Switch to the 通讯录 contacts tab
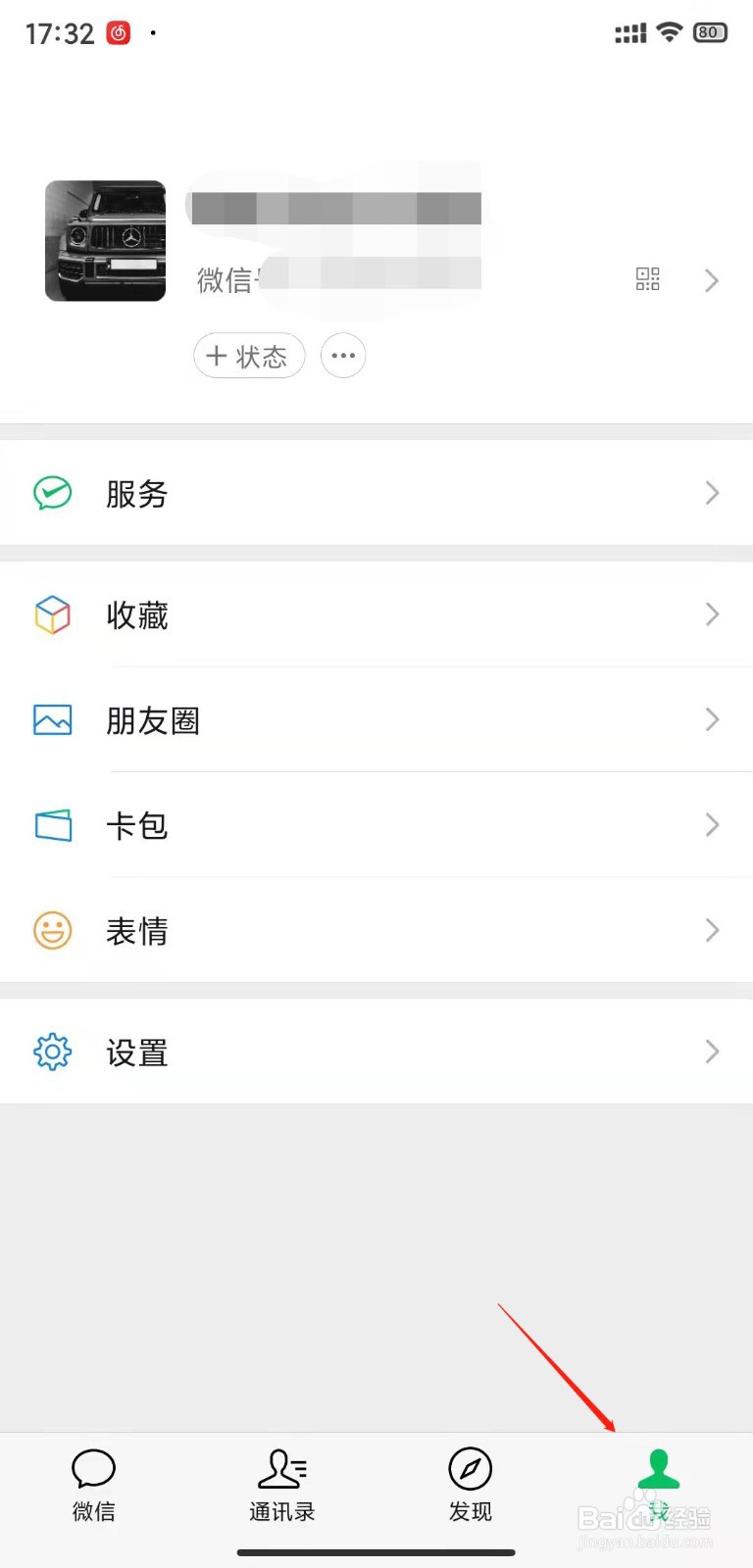Image resolution: width=753 pixels, height=1568 pixels. coord(282,1485)
